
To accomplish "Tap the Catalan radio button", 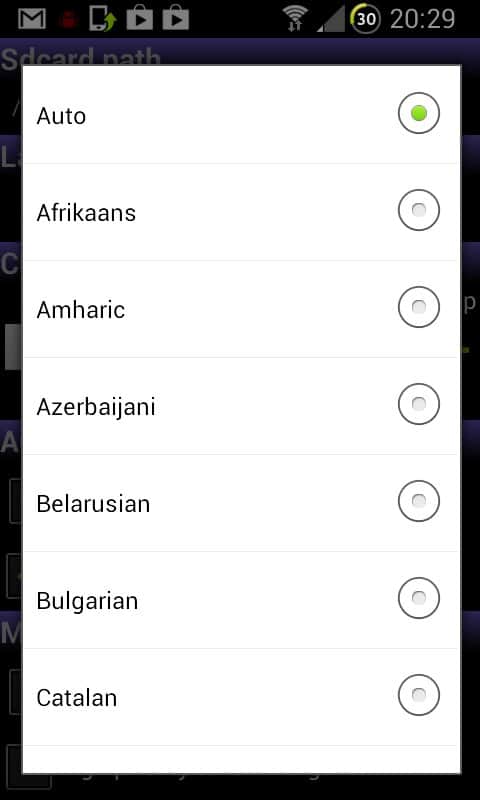I will 418,694.
